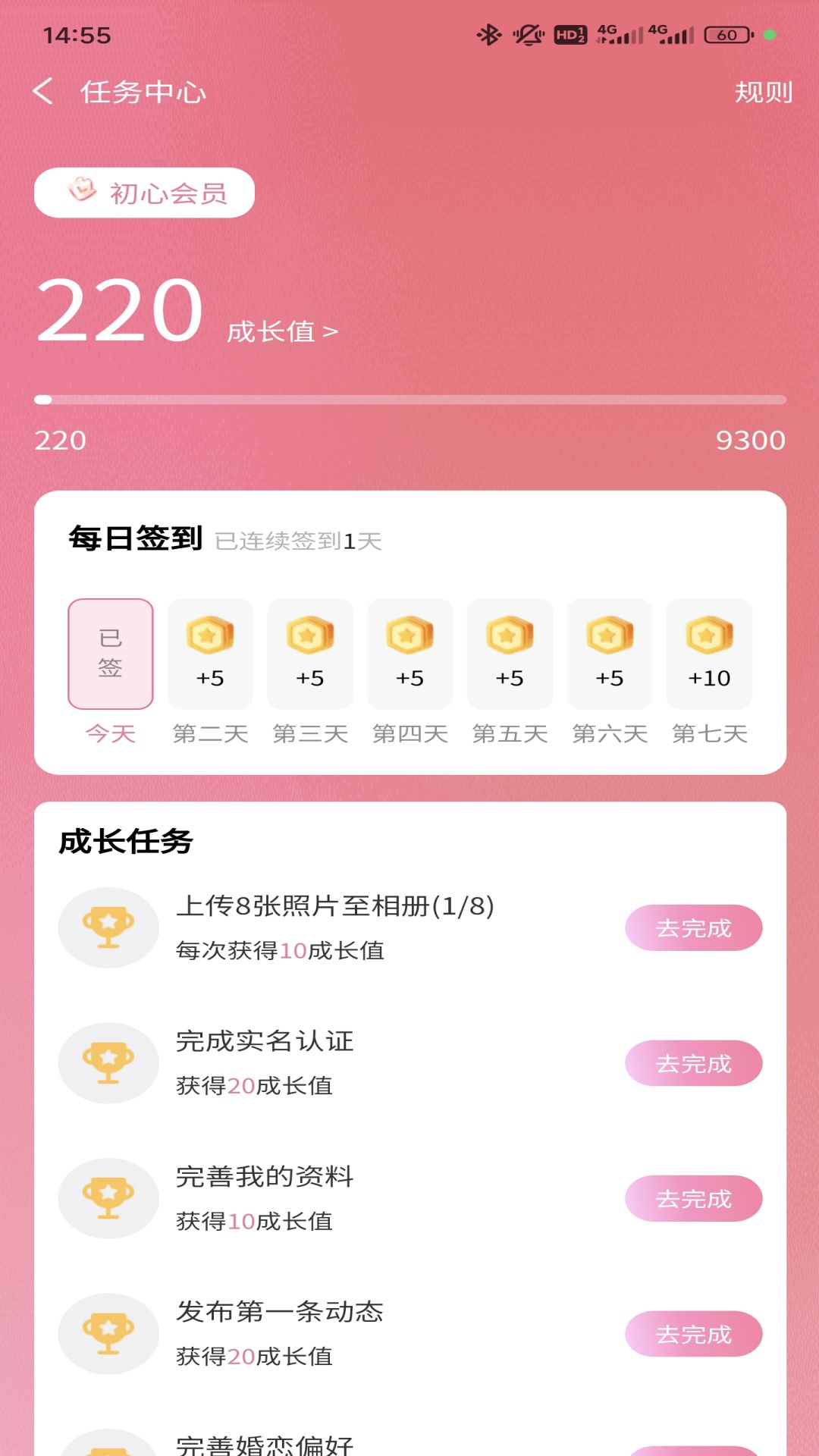The width and height of the screenshot is (819, 1456).
Task: Tap the trophy icon for photo upload task
Action: (x=109, y=927)
